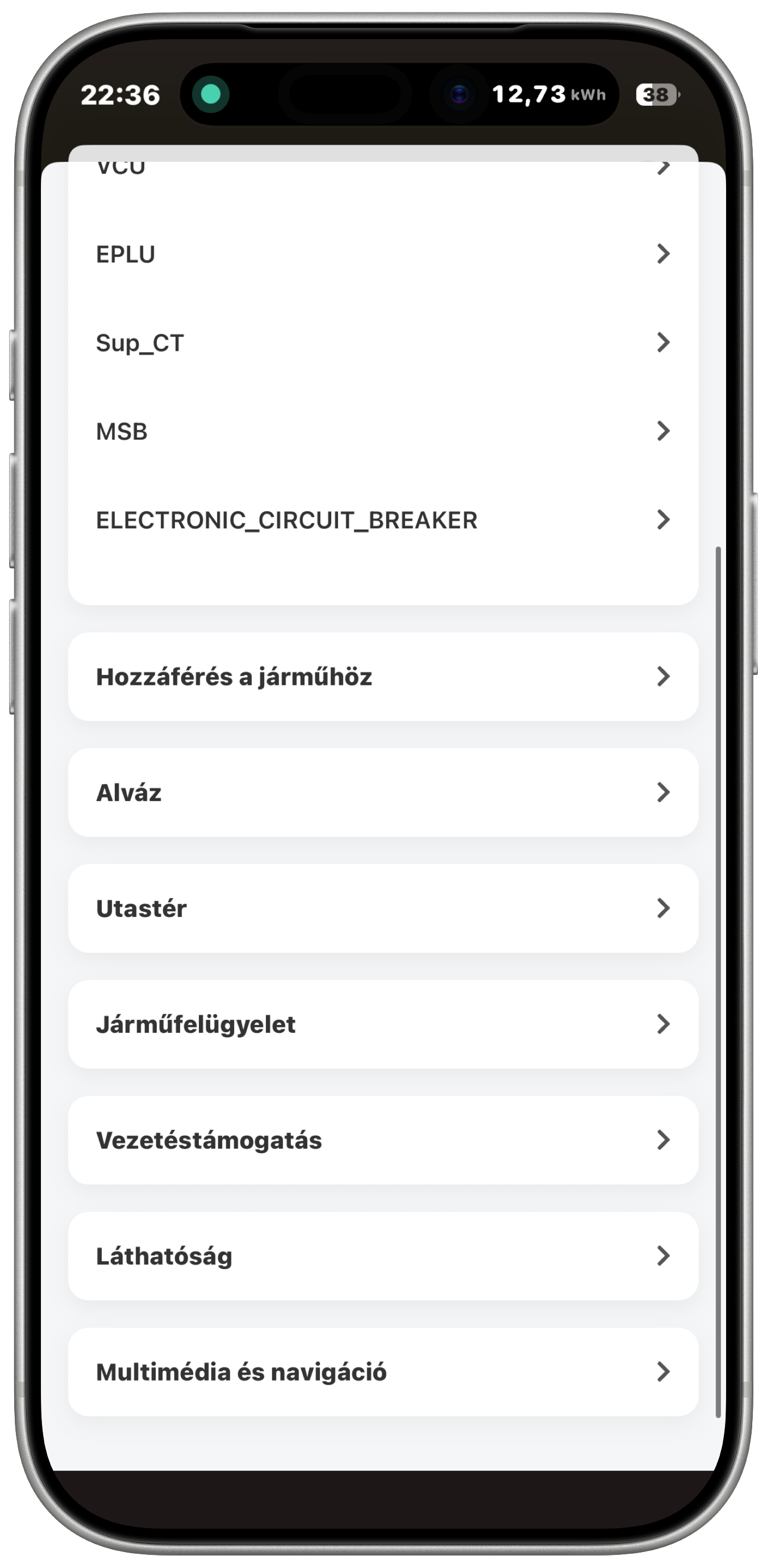The height and width of the screenshot is (1568, 767).
Task: Select the MSB item
Action: pyautogui.click(x=383, y=432)
